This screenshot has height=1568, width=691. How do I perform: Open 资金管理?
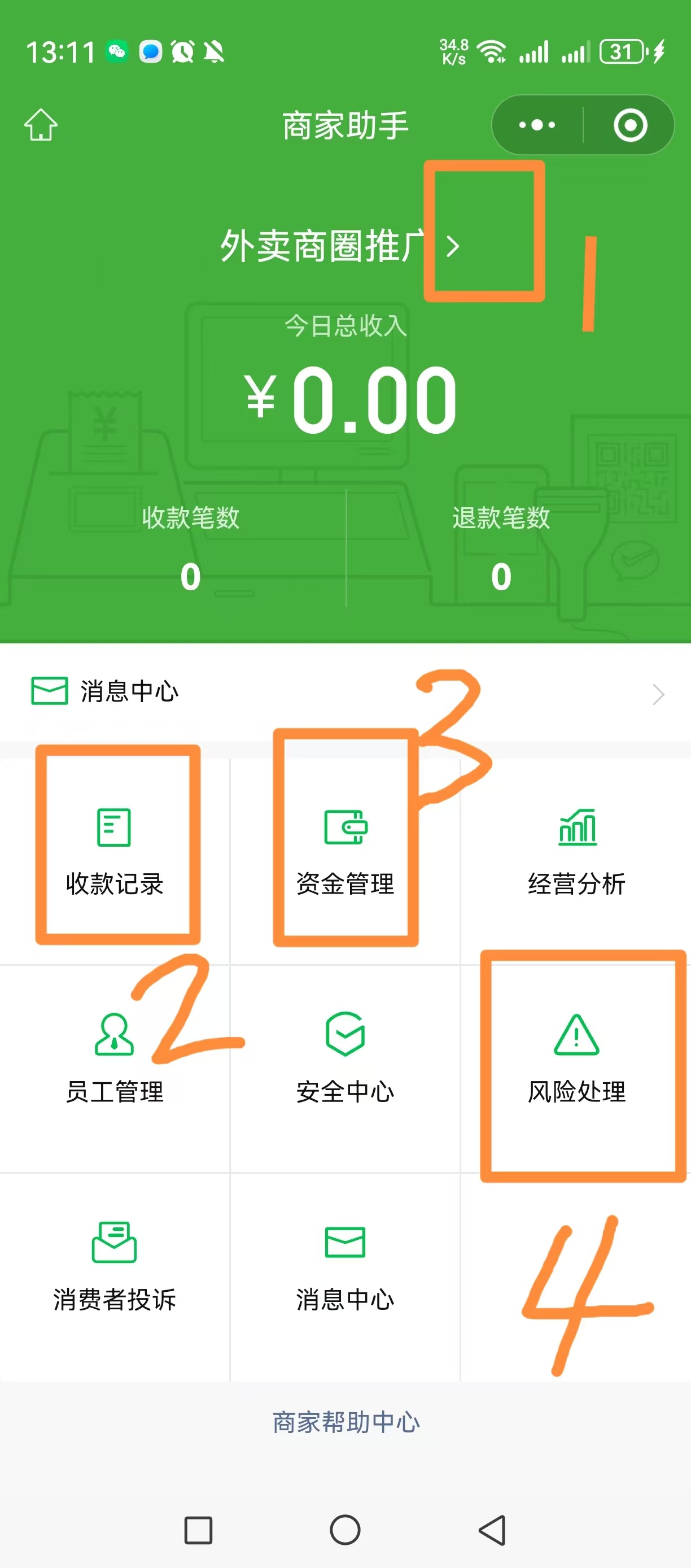tap(345, 852)
